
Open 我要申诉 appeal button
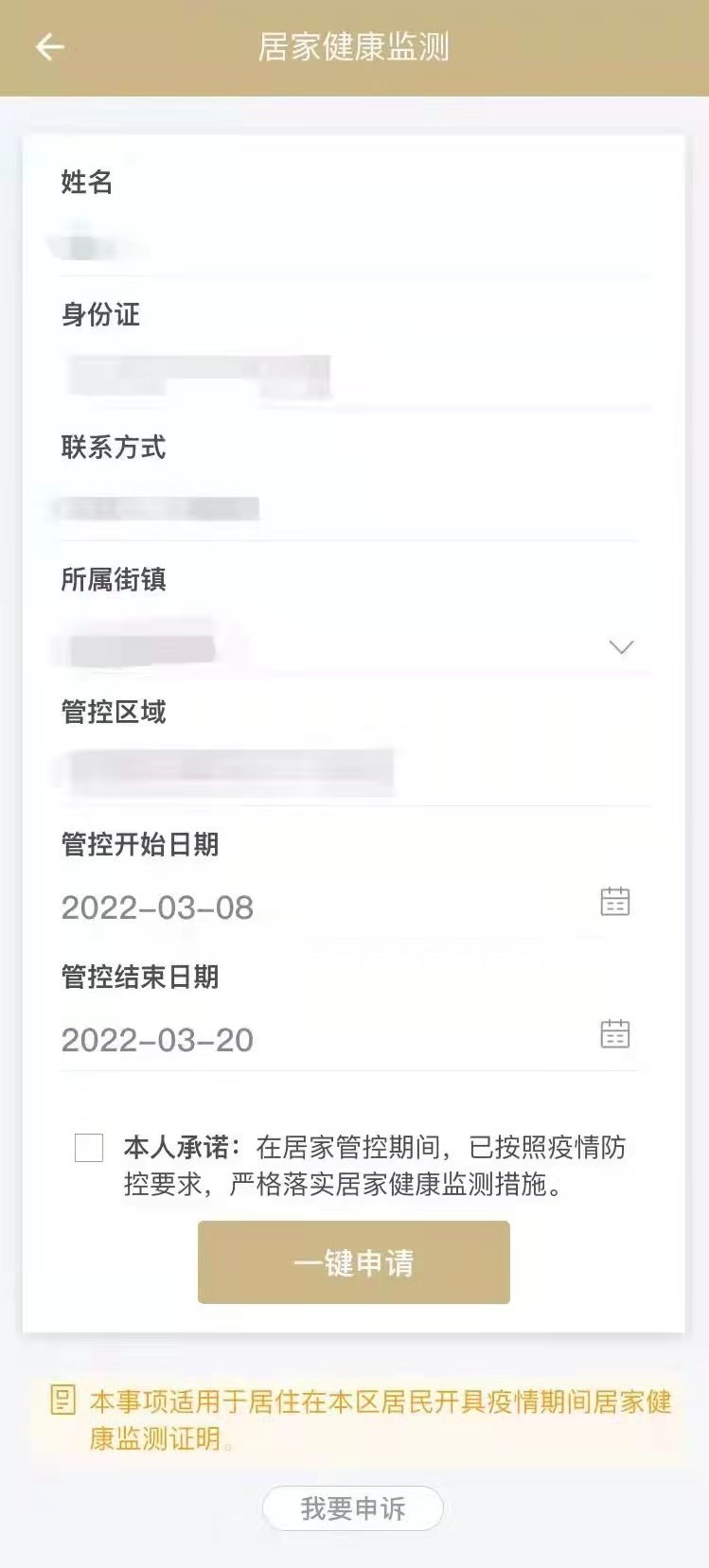pyautogui.click(x=353, y=1507)
